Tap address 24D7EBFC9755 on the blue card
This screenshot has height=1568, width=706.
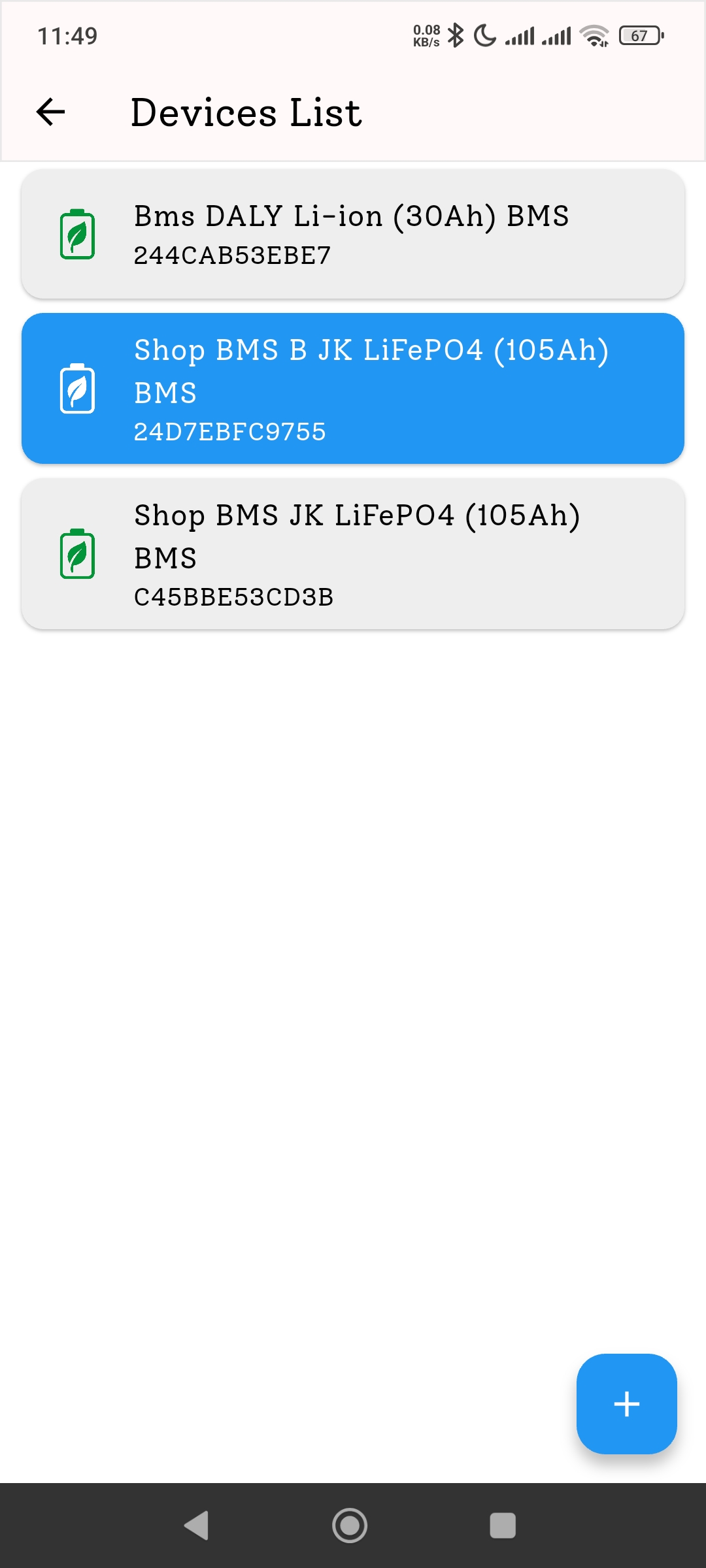(230, 431)
